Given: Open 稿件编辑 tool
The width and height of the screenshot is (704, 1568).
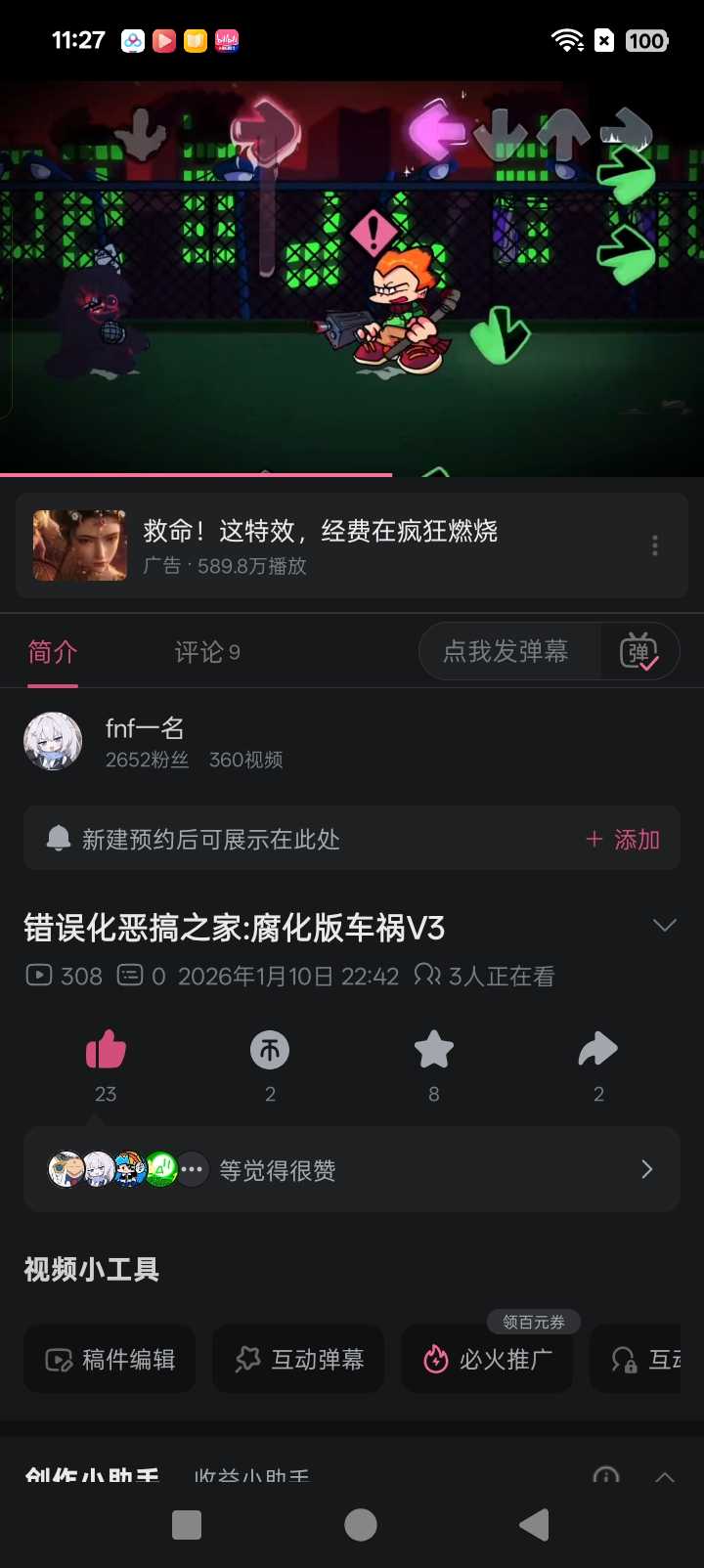Looking at the screenshot, I should 110,1359.
